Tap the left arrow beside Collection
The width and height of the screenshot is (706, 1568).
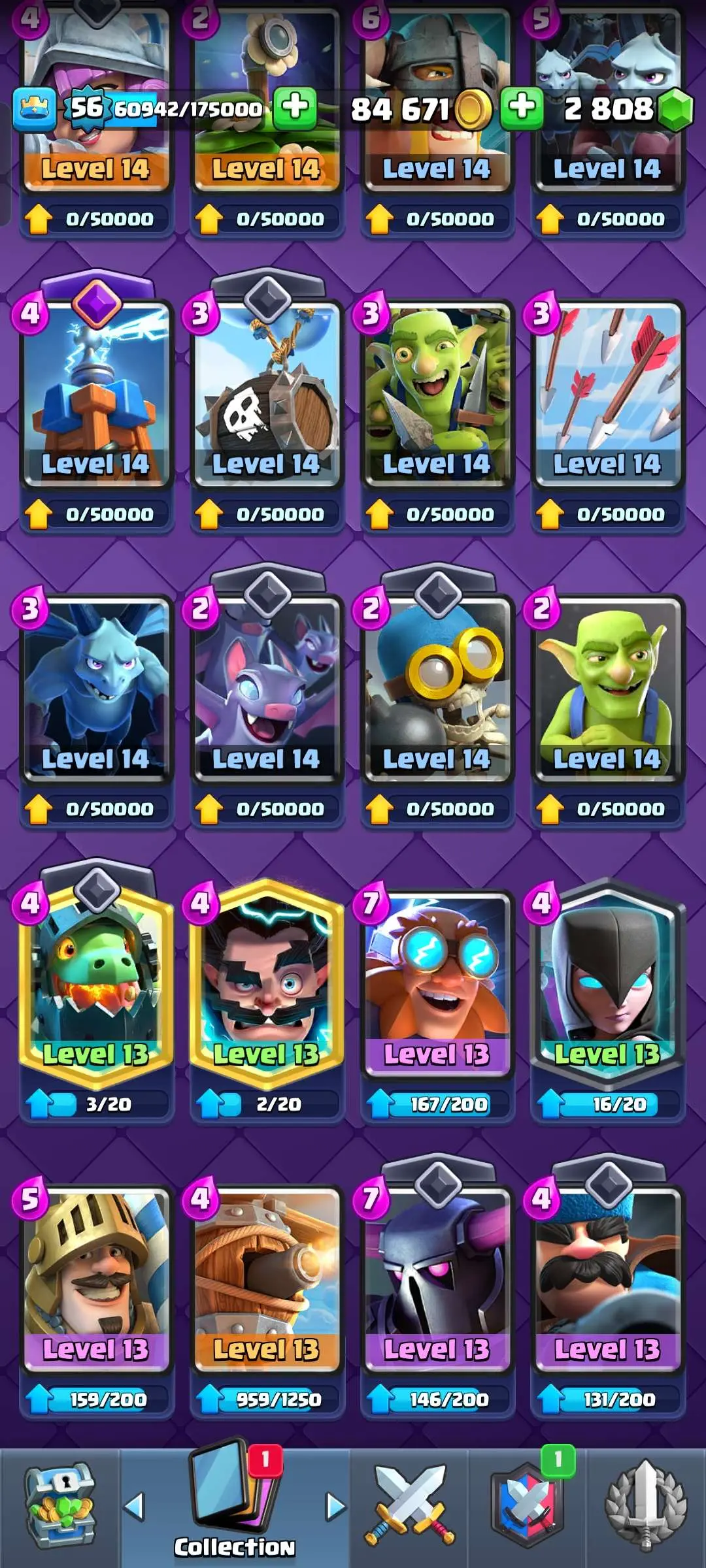[x=134, y=1506]
